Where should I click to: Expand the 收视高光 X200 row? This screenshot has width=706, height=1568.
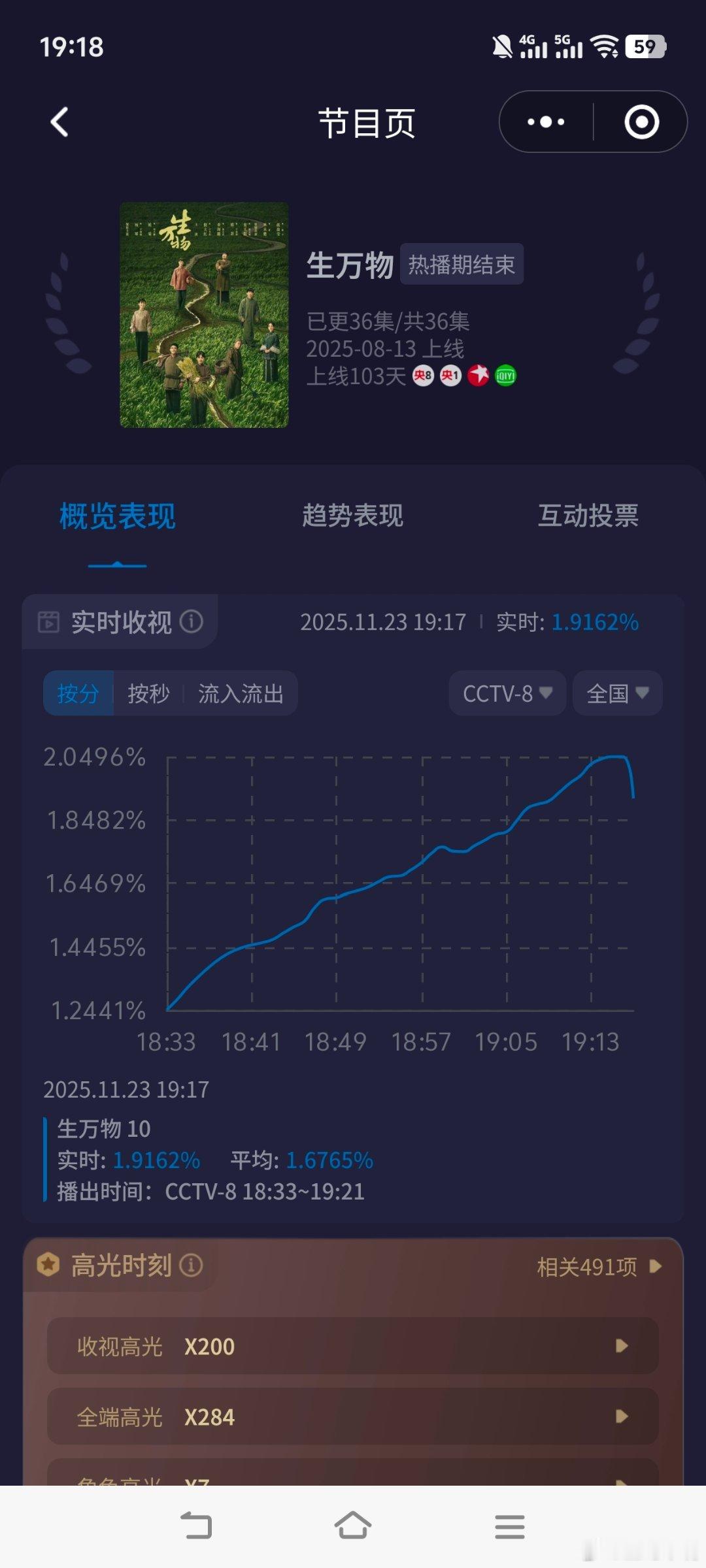[x=353, y=1346]
